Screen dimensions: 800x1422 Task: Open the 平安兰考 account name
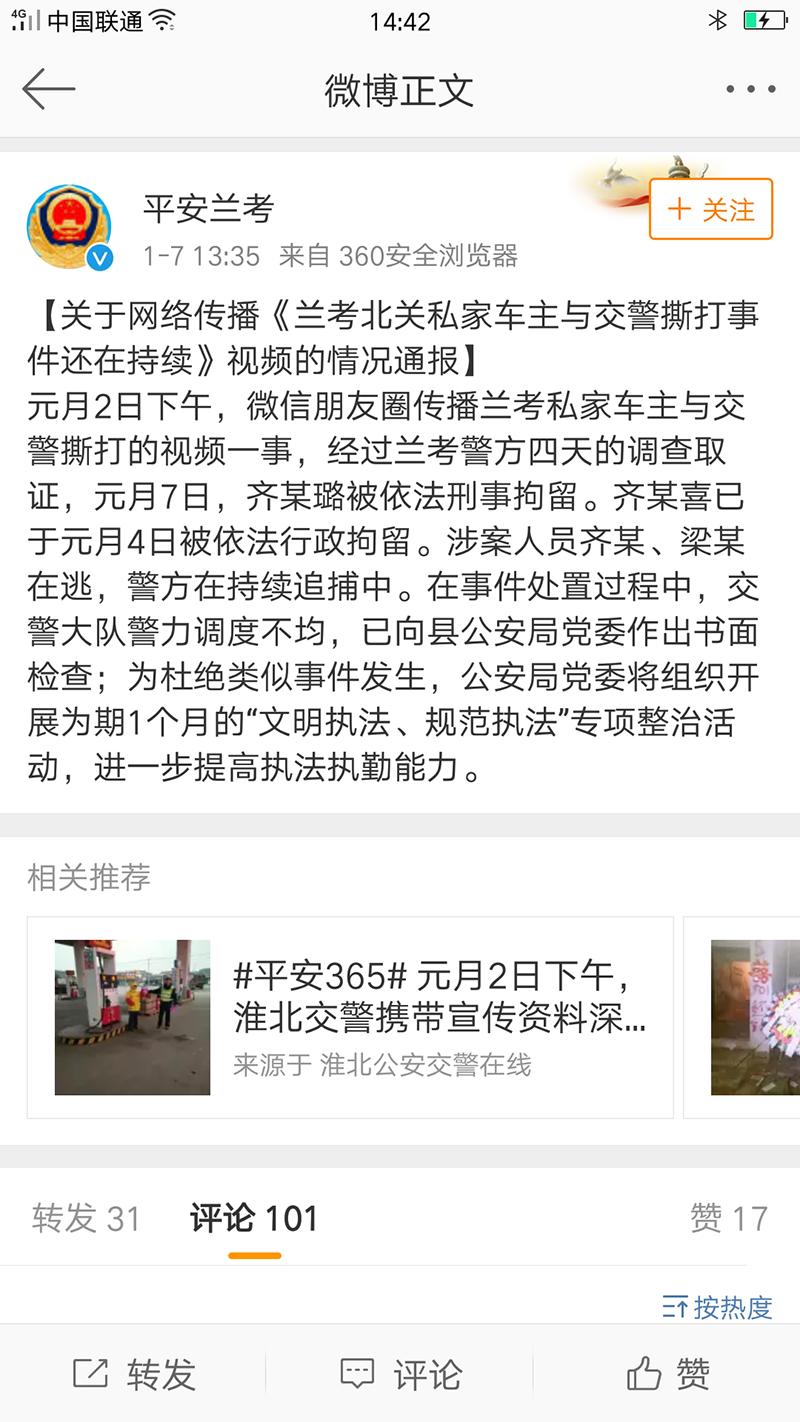click(x=208, y=209)
